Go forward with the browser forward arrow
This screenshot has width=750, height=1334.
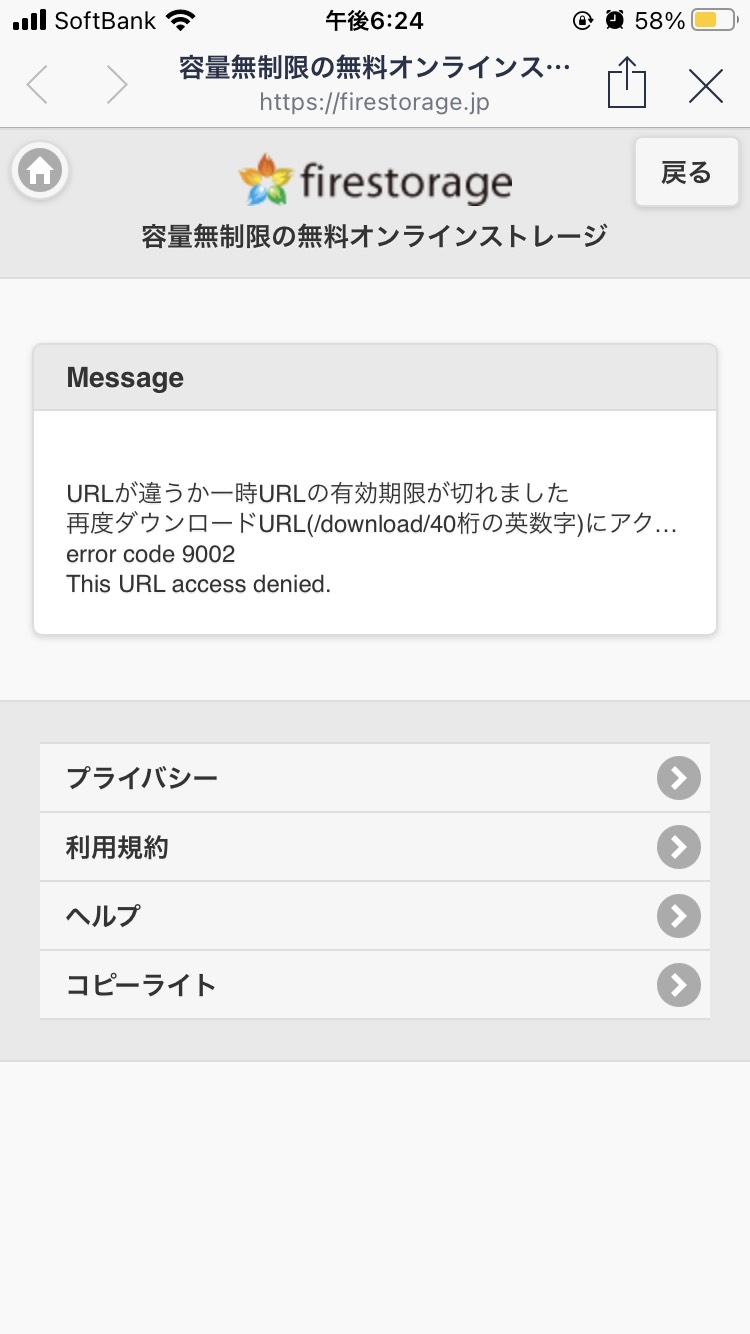coord(117,85)
